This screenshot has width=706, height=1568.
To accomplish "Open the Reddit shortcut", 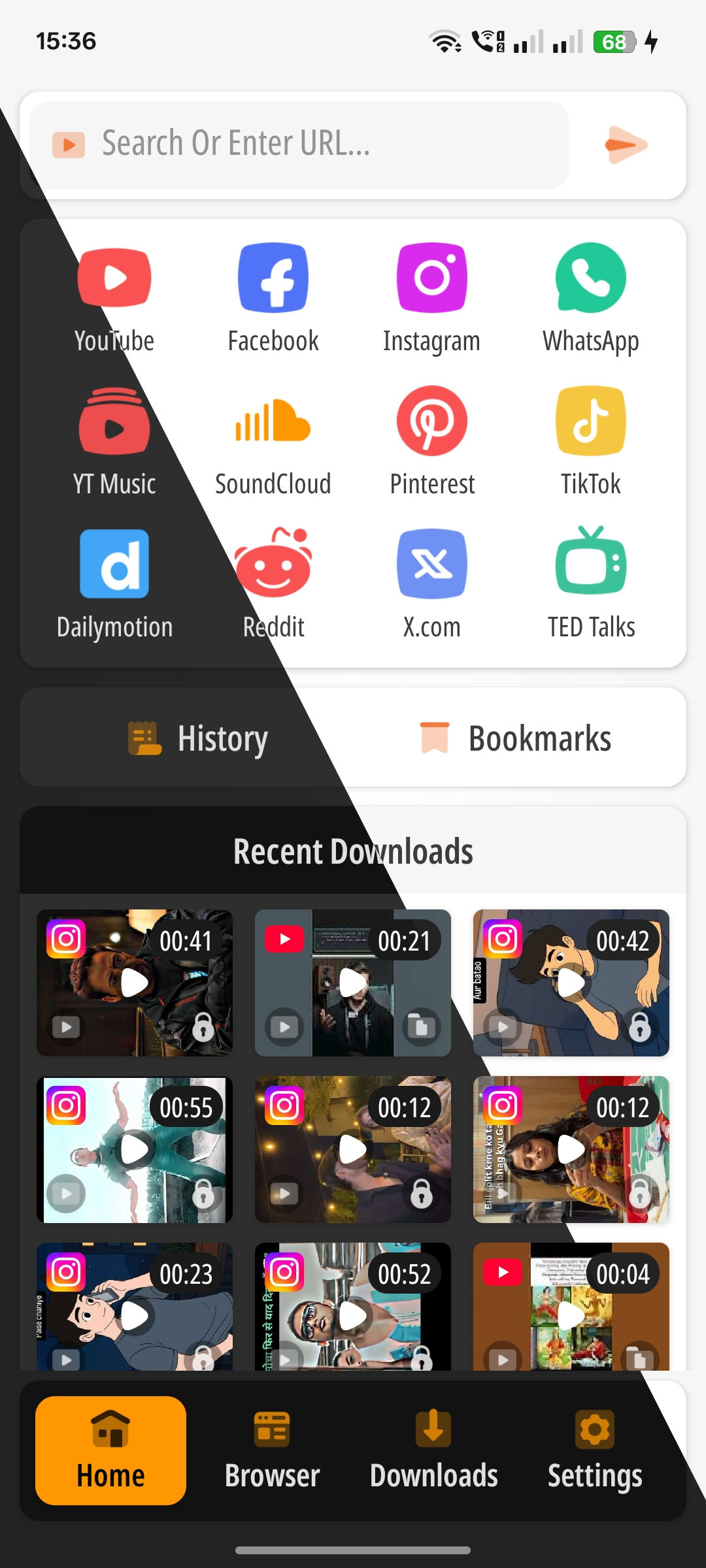I will tap(273, 564).
